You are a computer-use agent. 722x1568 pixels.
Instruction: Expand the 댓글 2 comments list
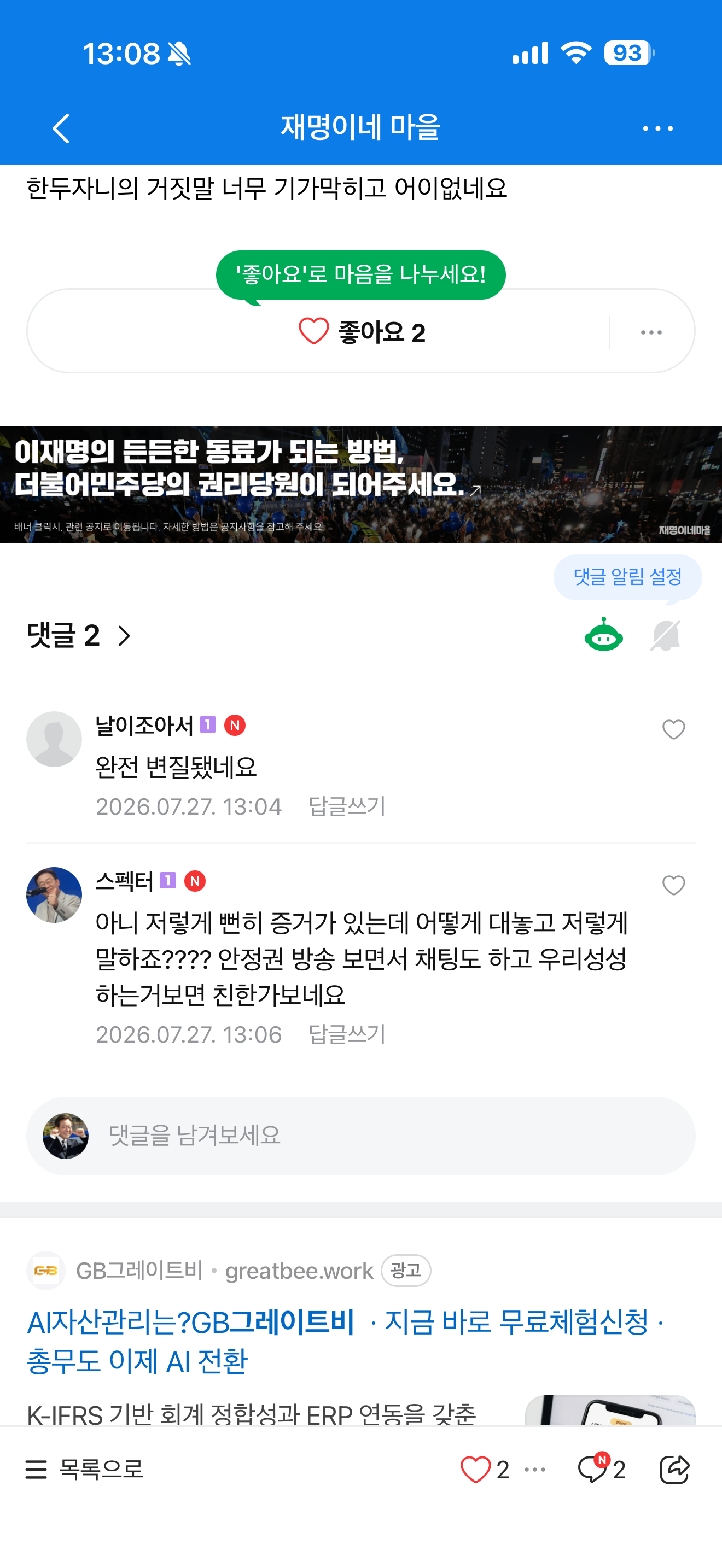coord(80,636)
